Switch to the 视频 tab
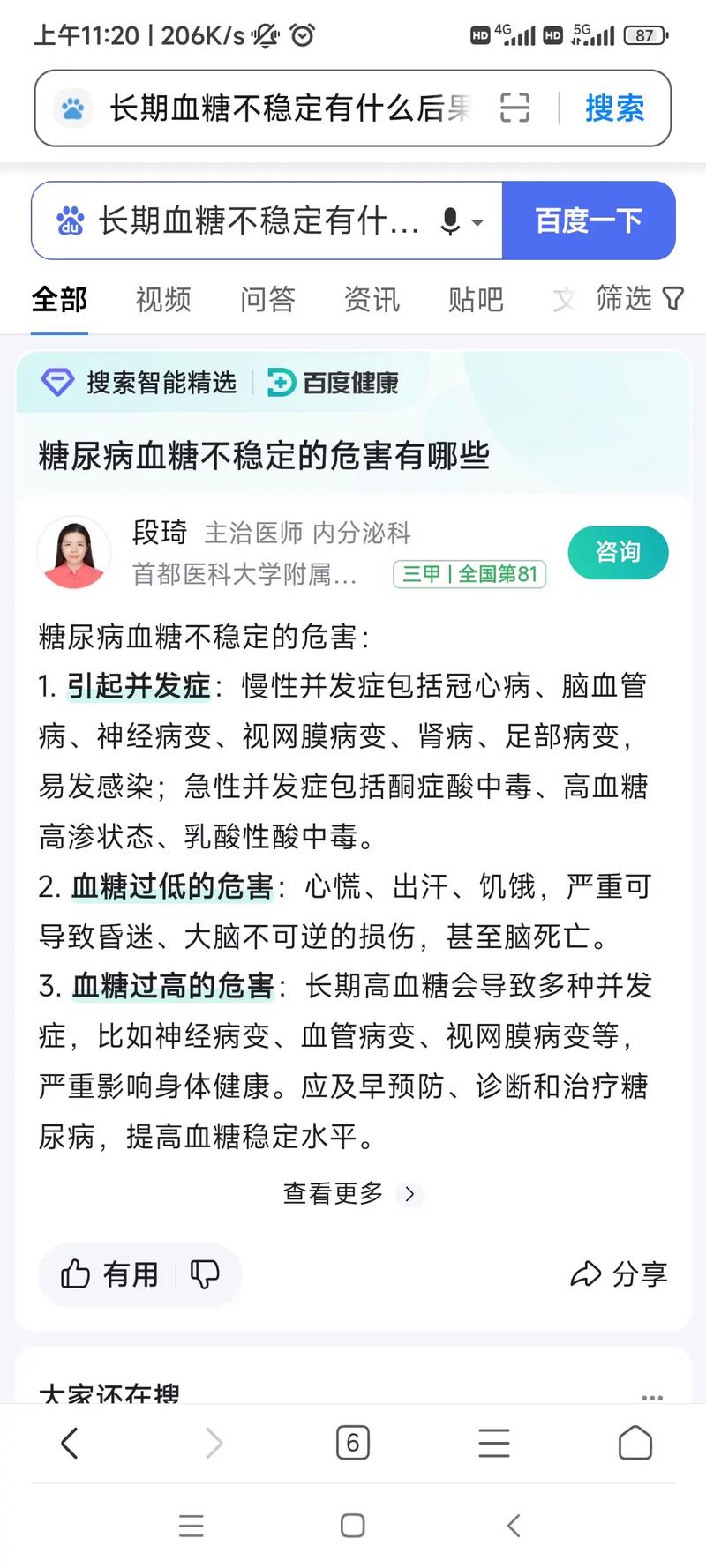 pyautogui.click(x=163, y=300)
